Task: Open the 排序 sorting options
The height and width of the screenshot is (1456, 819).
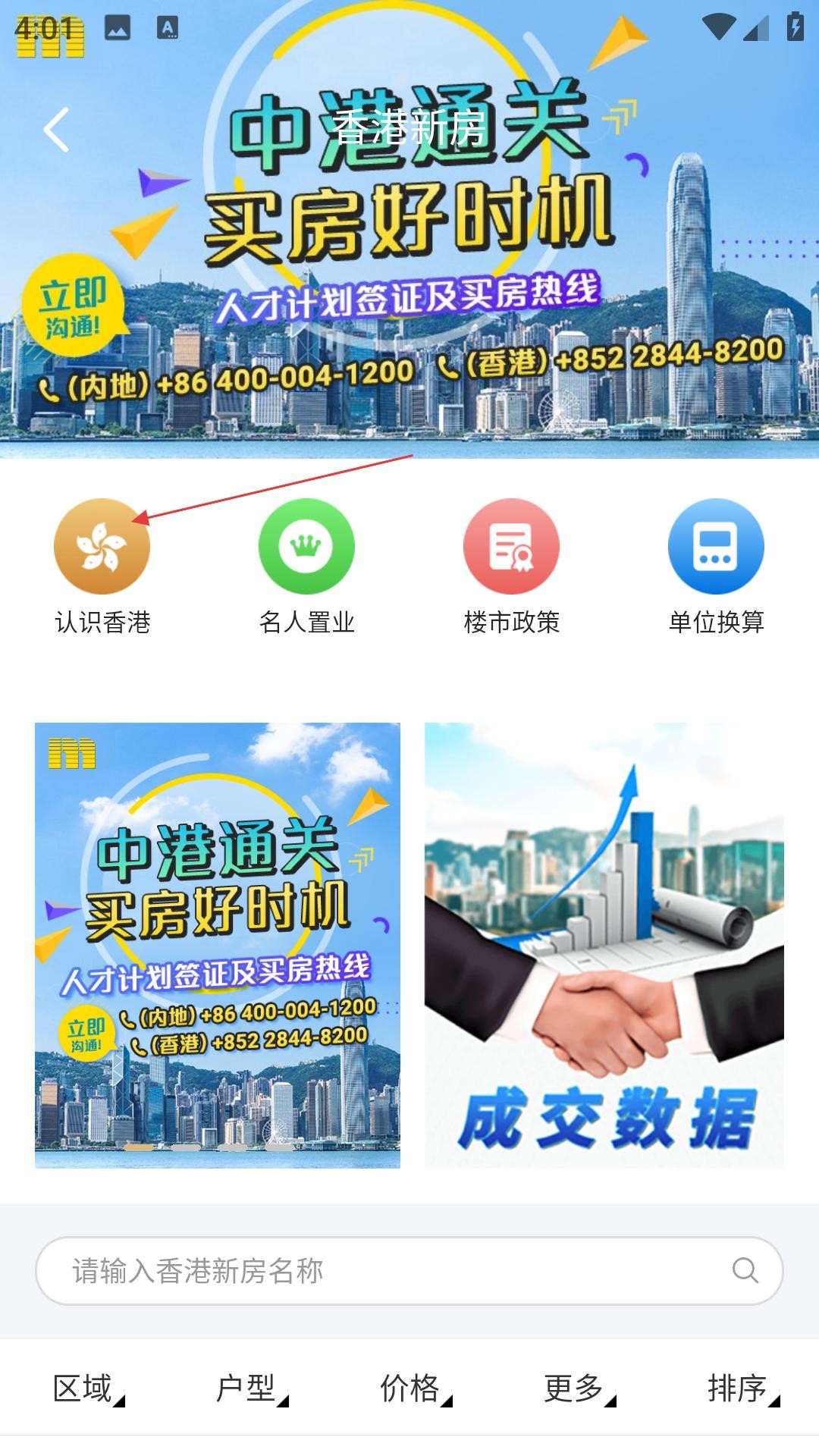Action: (742, 1389)
